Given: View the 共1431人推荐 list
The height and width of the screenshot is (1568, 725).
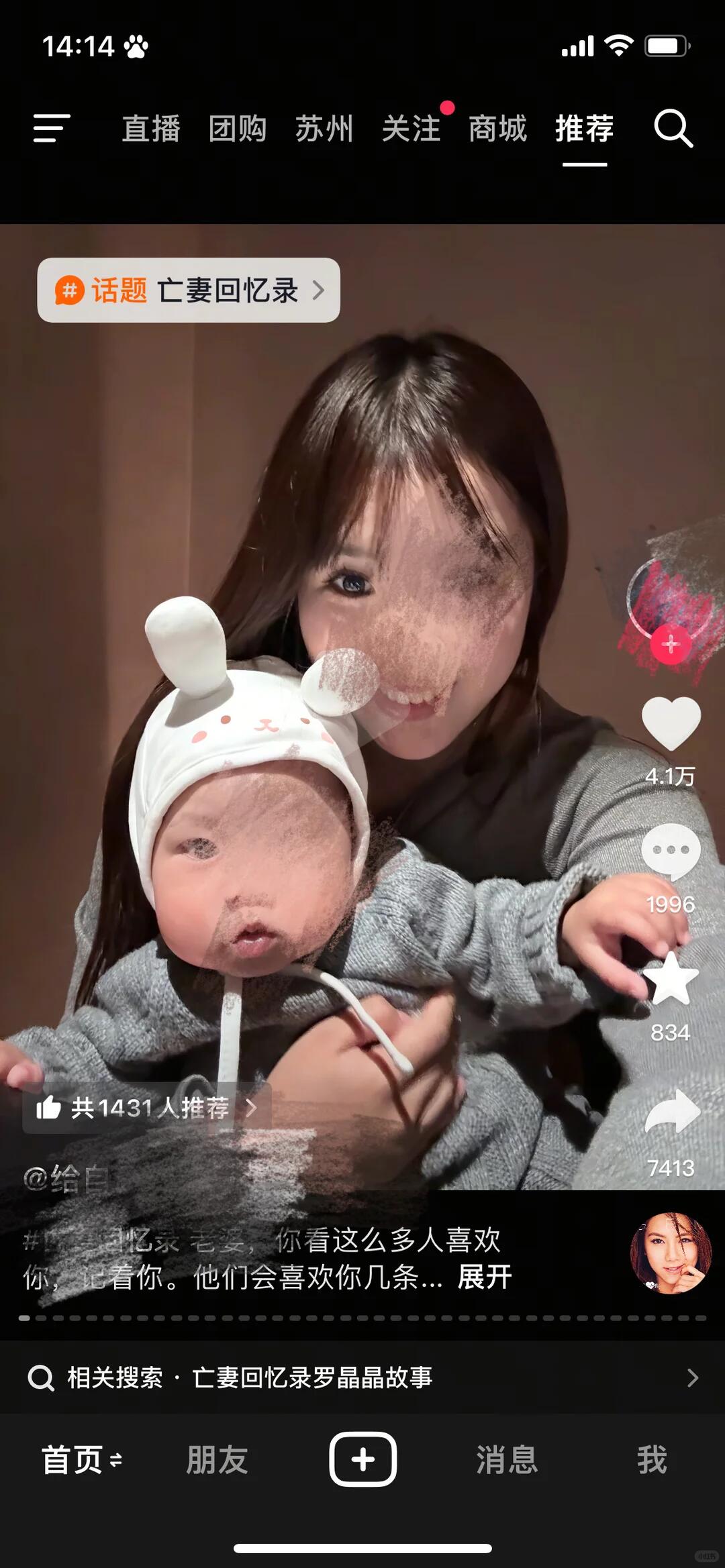Looking at the screenshot, I should pyautogui.click(x=147, y=1108).
